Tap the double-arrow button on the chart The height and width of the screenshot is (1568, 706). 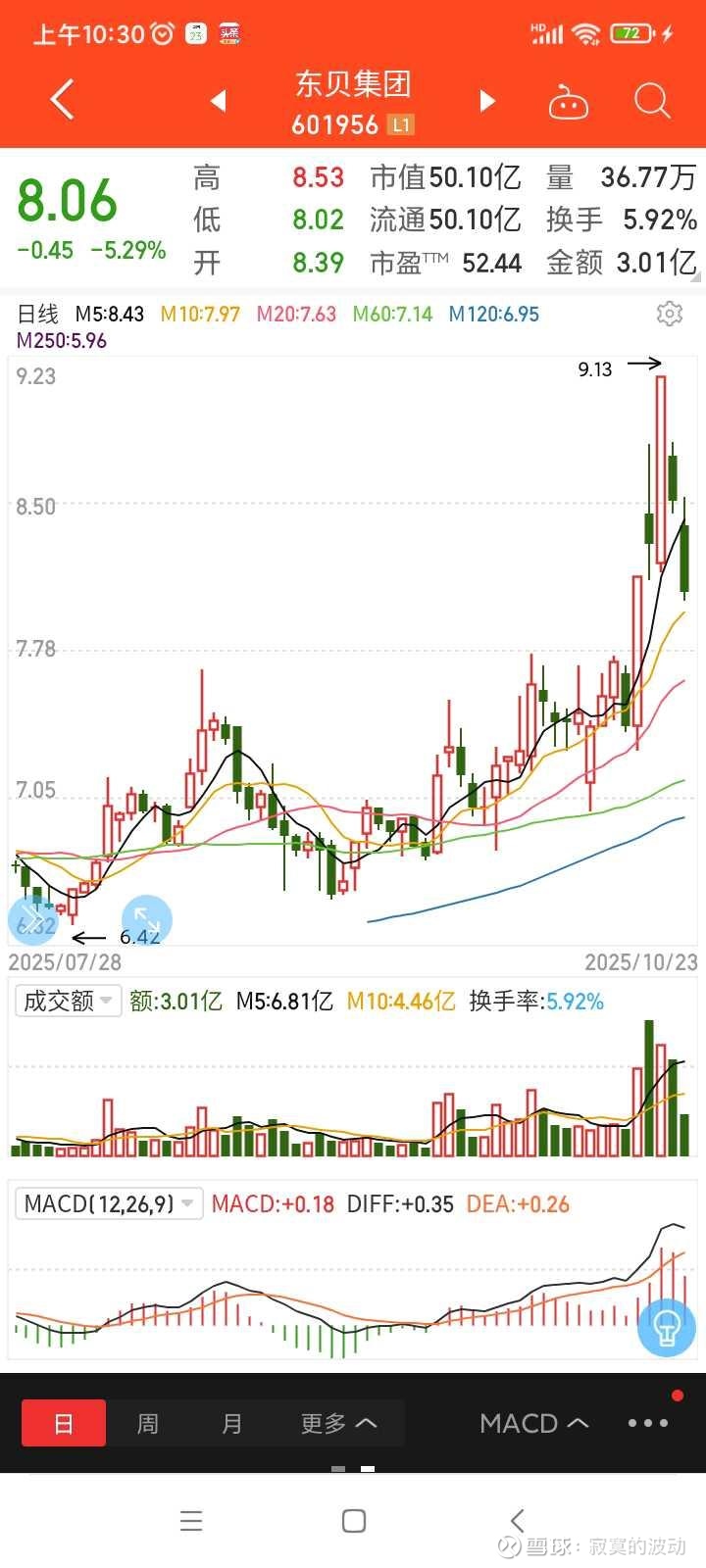click(32, 920)
